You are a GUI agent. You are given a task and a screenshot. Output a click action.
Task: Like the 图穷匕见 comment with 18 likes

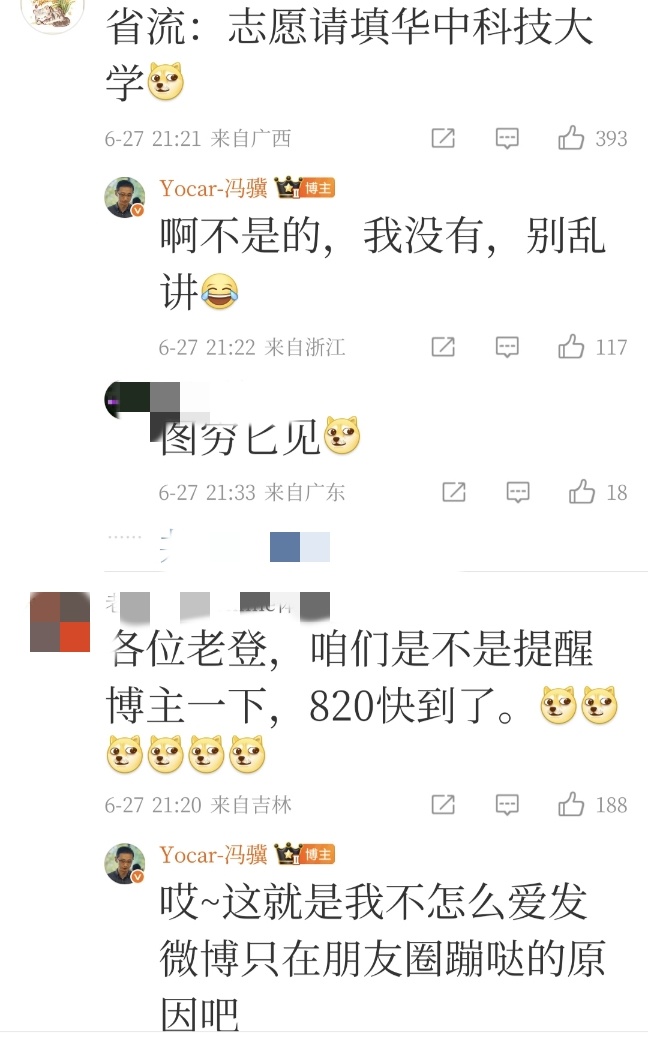click(582, 492)
